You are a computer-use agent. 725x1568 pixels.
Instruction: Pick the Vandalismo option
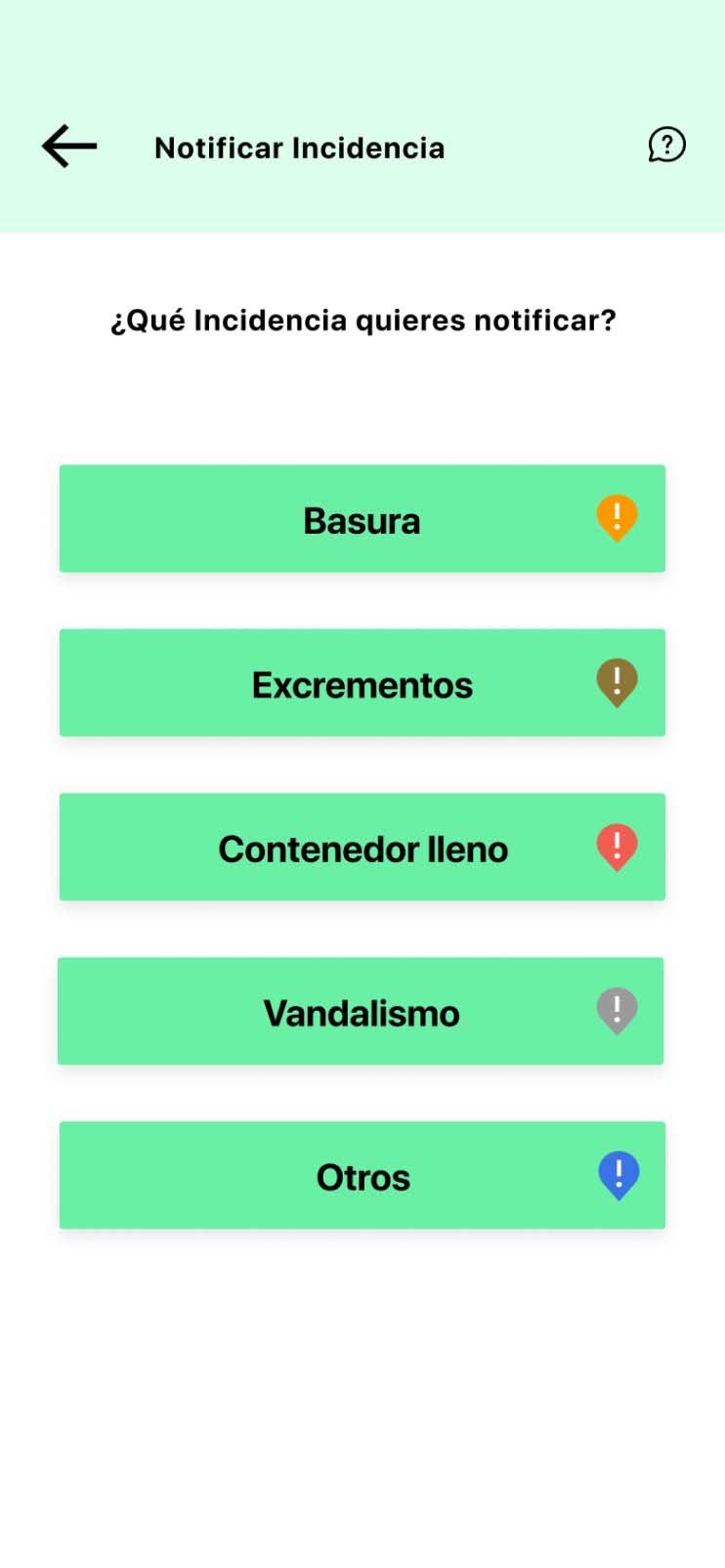tap(361, 1012)
